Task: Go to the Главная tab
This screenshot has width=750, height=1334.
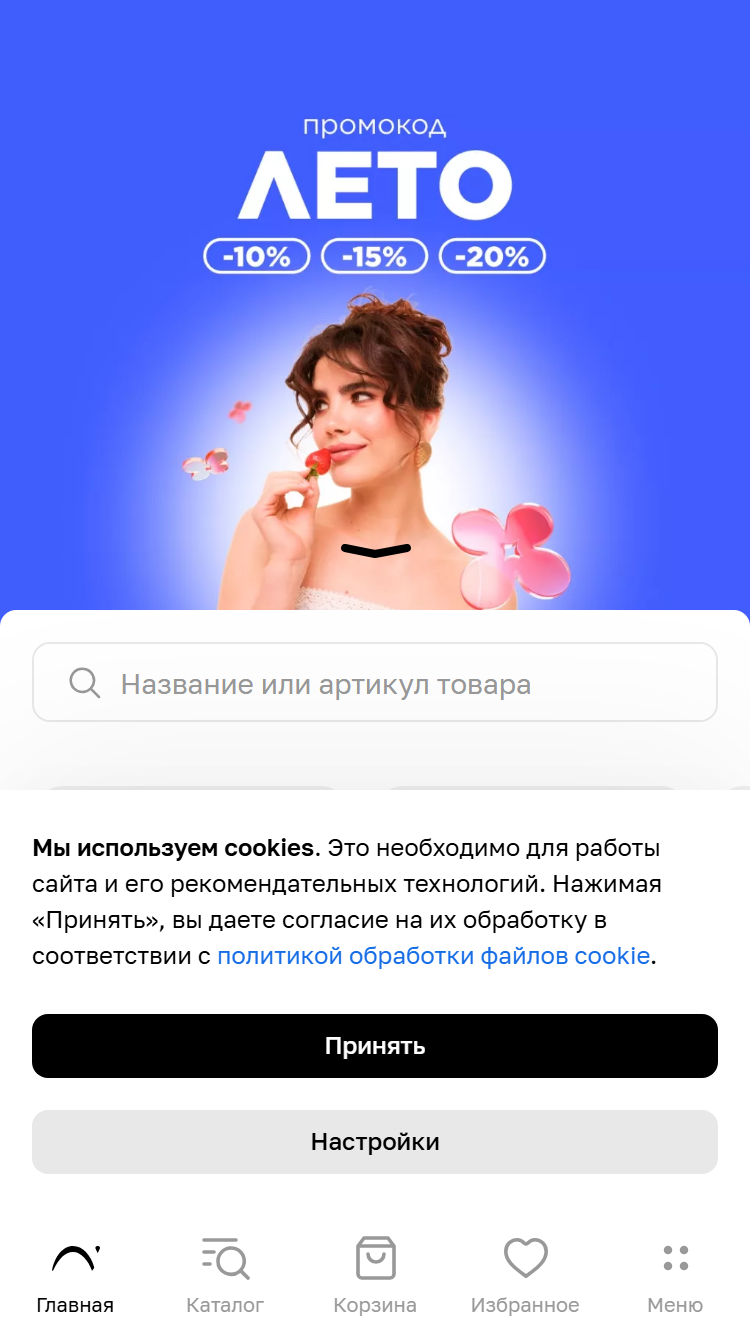Action: point(75,1276)
